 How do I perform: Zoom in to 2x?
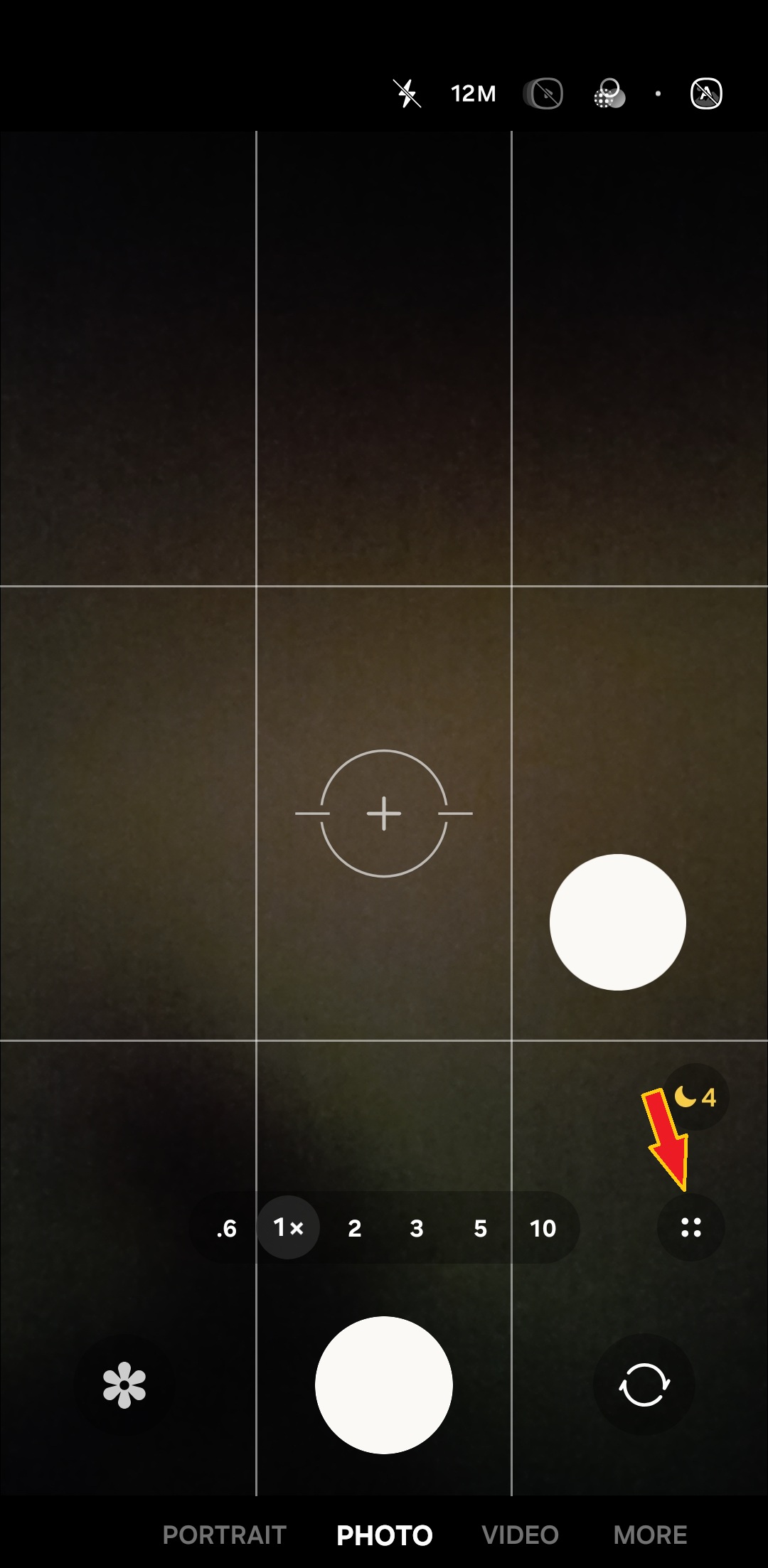(x=354, y=1228)
